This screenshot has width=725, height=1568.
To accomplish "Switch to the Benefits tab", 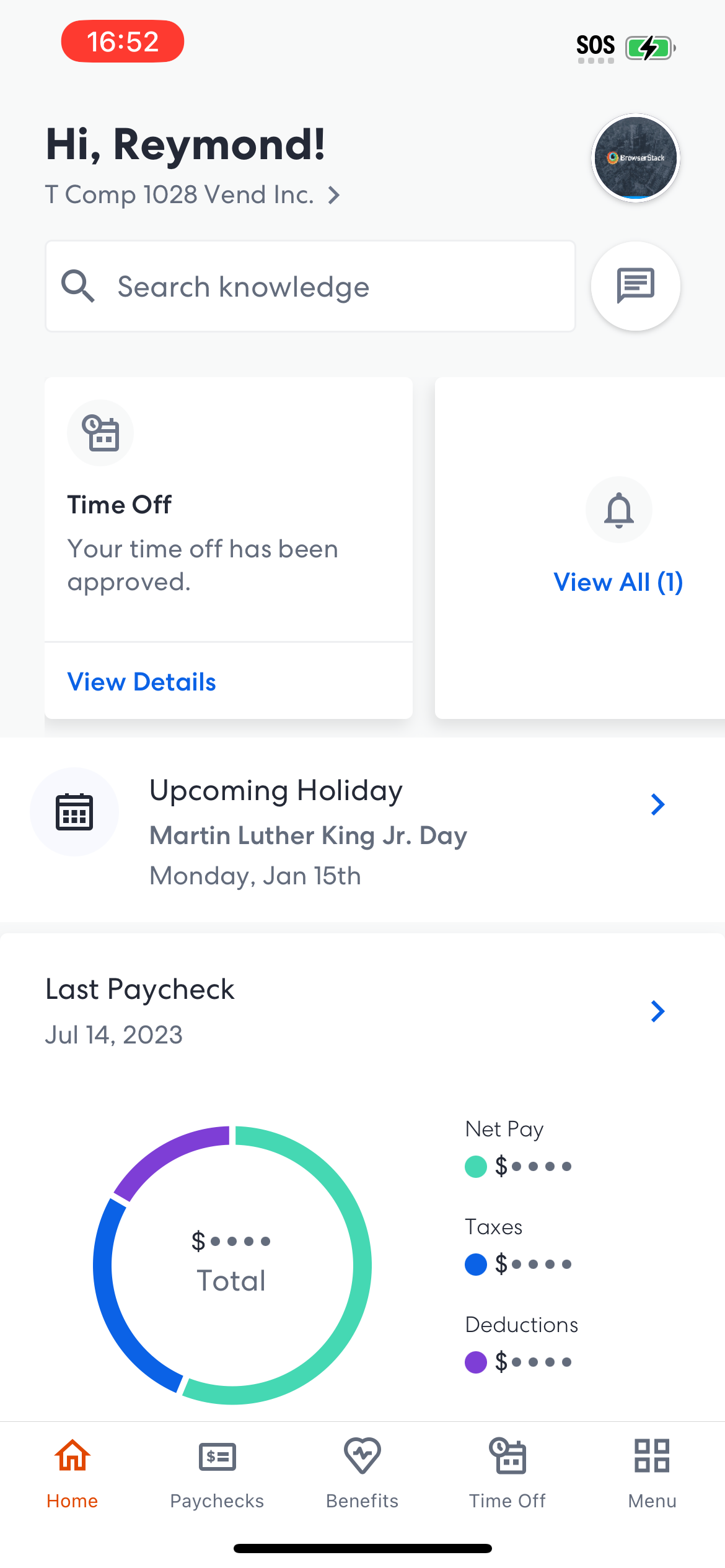I will tap(362, 1473).
